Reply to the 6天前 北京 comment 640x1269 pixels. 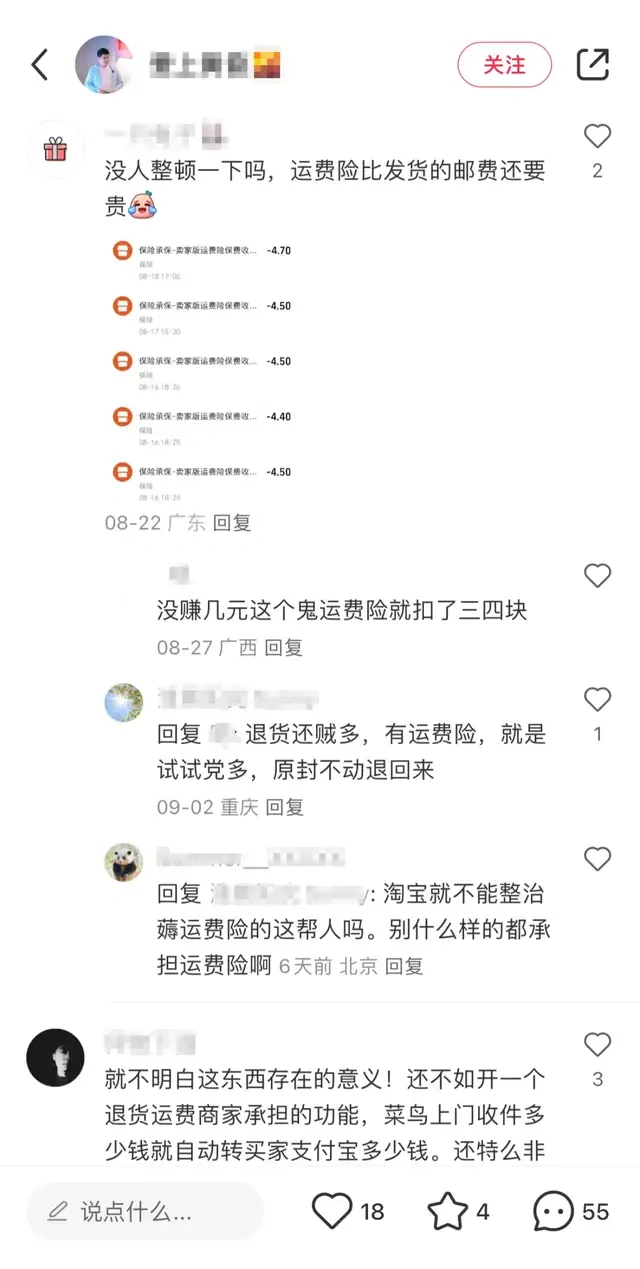(405, 966)
